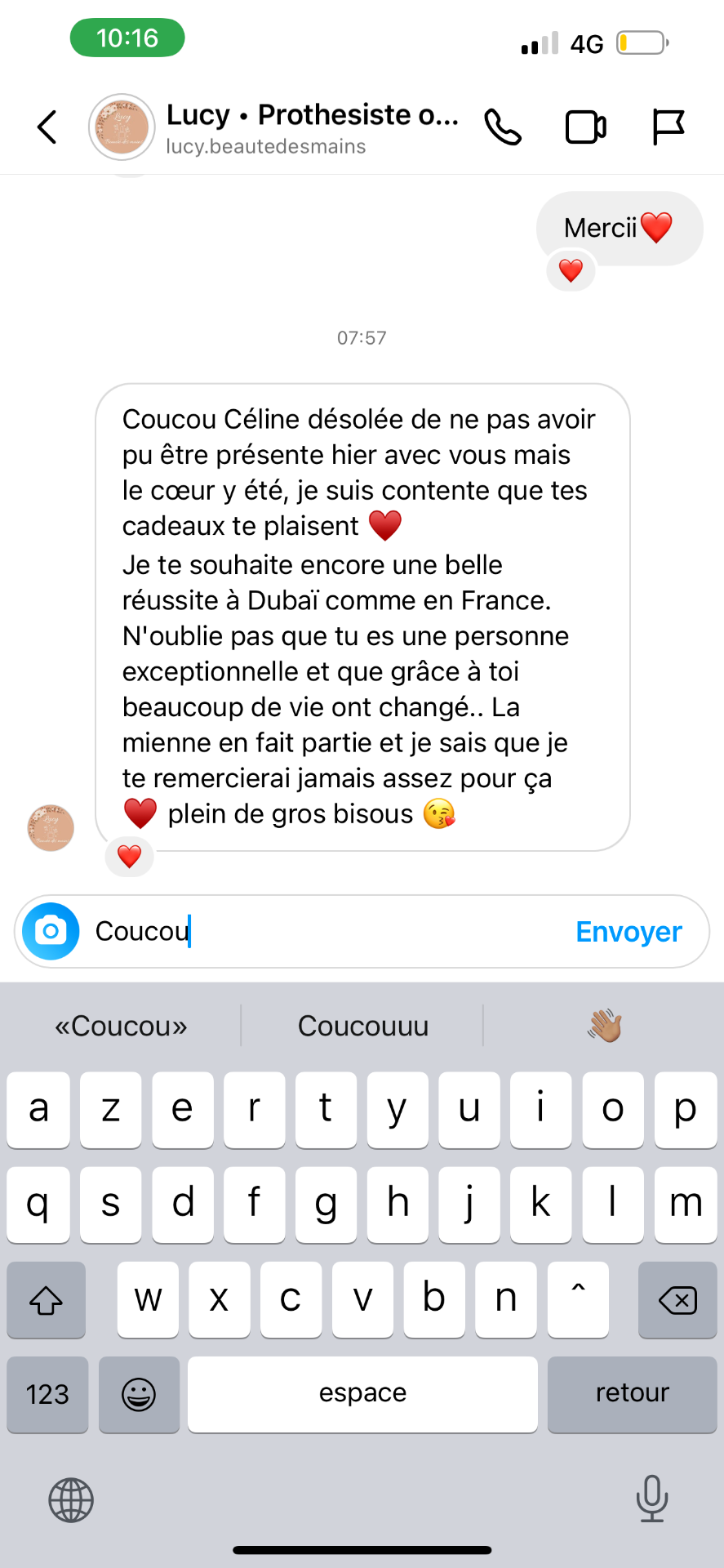Open Lucy's avatar beside the received message
This screenshot has width=724, height=1568.
pos(51,828)
